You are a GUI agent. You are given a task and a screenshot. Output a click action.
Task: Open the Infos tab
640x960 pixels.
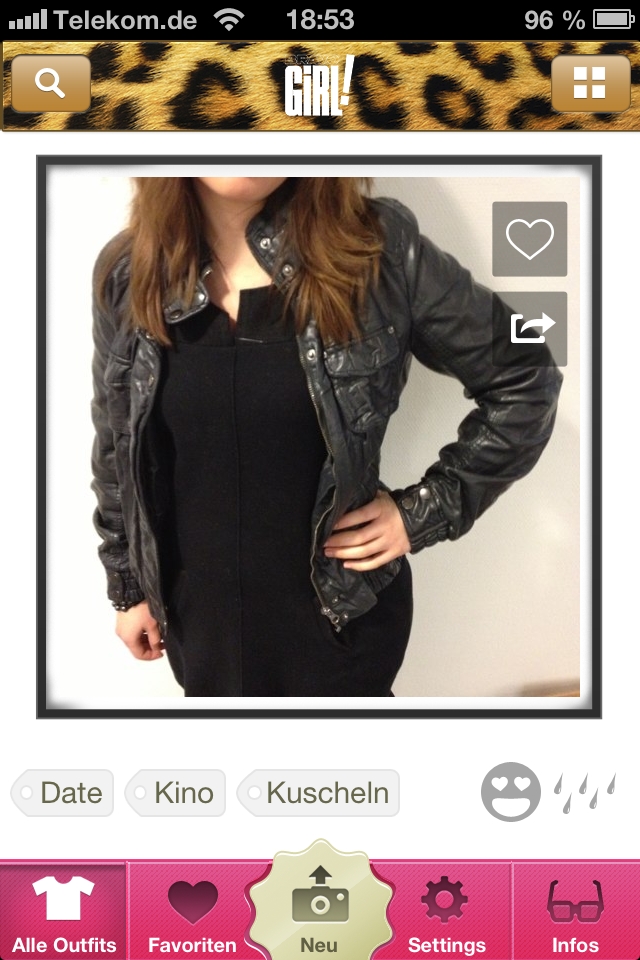click(x=575, y=910)
